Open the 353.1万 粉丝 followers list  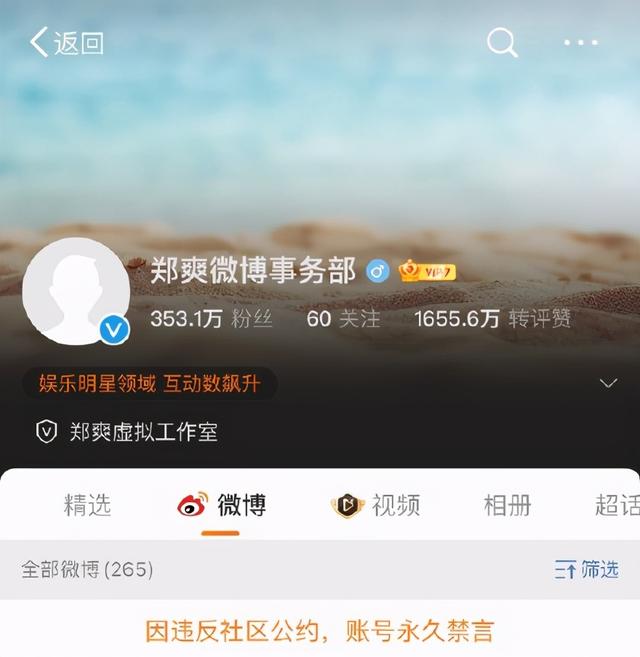coord(211,319)
